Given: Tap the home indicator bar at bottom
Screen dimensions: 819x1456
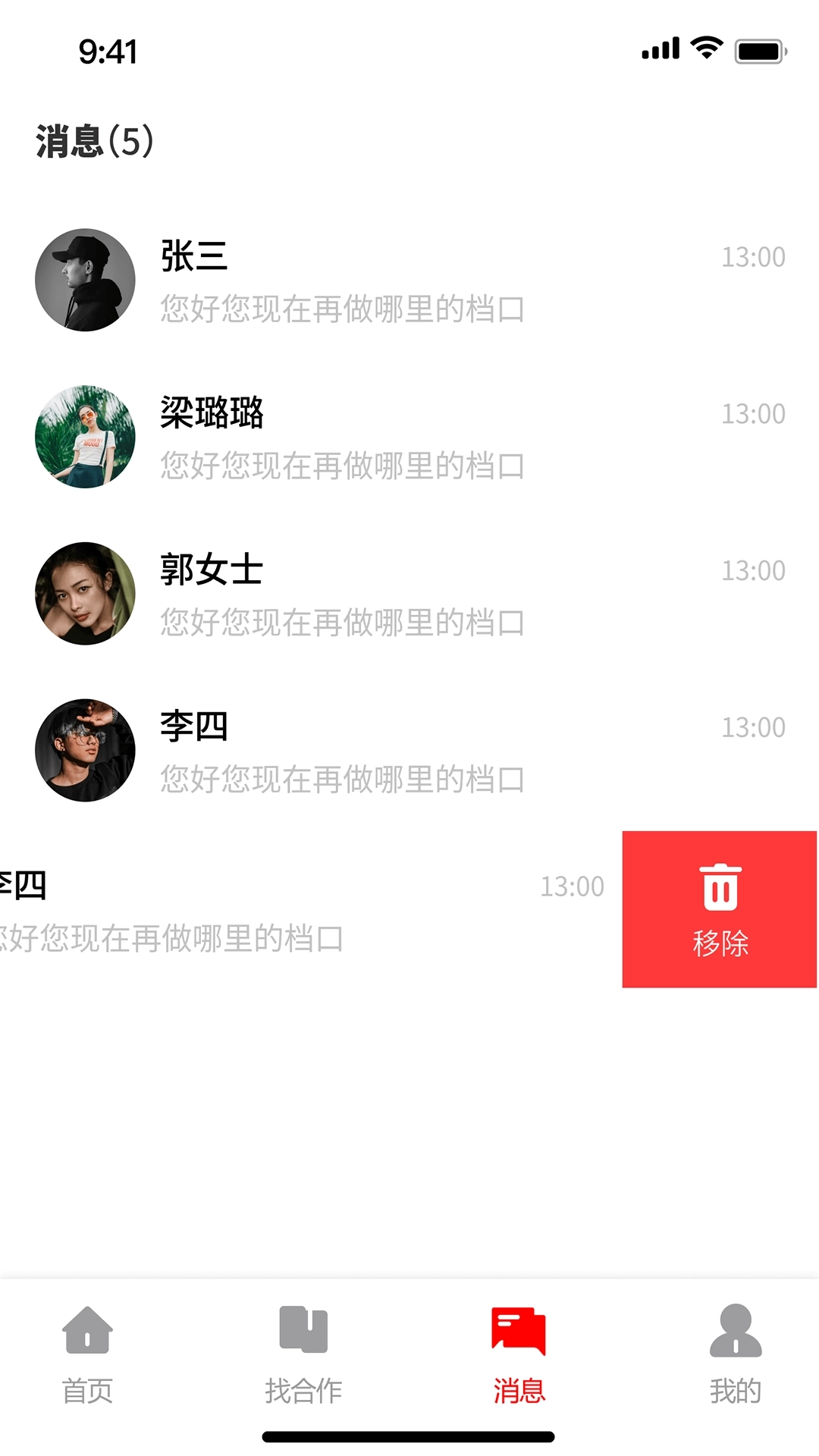Looking at the screenshot, I should pyautogui.click(x=409, y=1432).
